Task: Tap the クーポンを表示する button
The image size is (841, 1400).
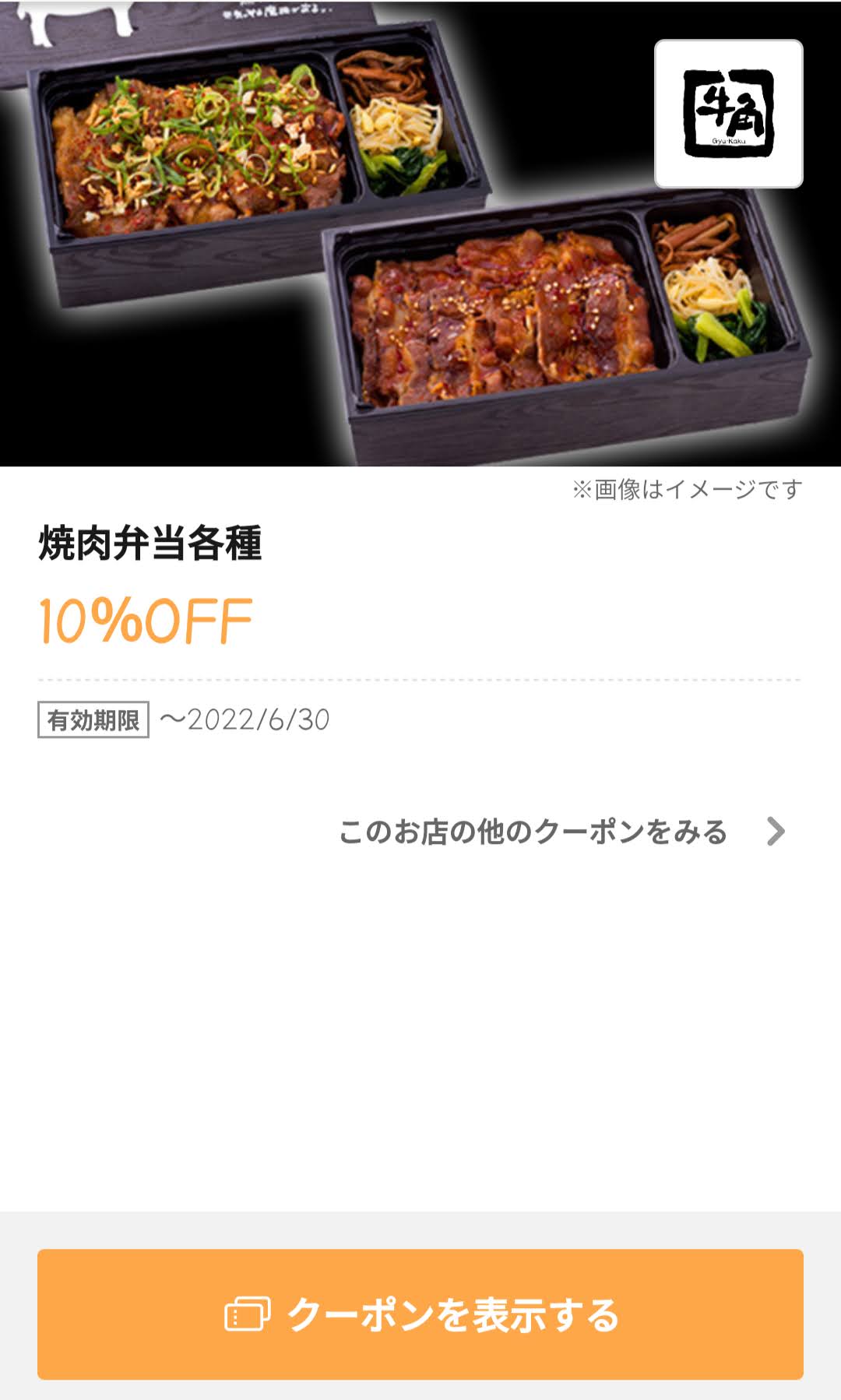Action: point(420,1314)
